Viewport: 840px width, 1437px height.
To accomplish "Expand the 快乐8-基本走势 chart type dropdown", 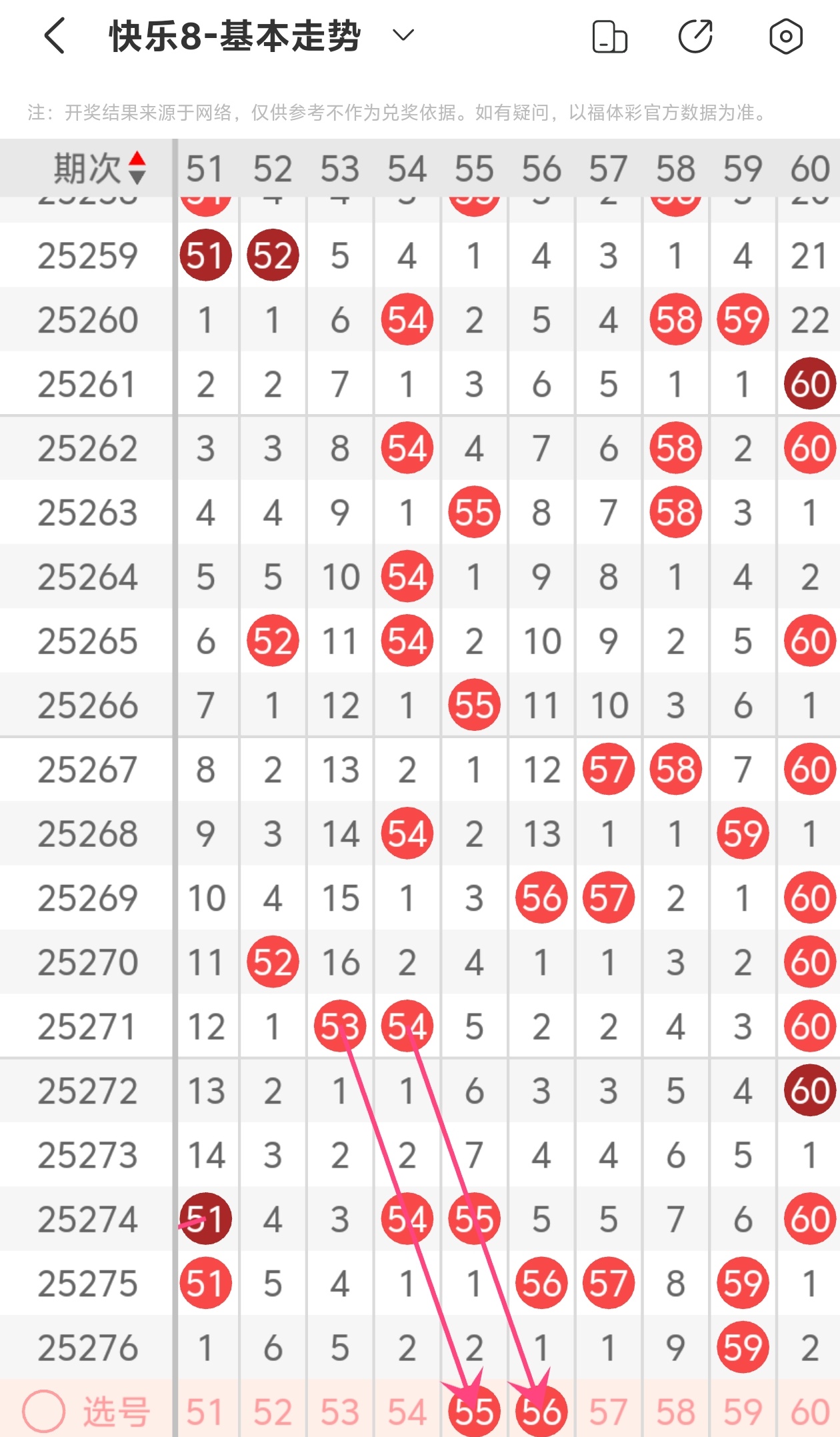I will coord(403,35).
